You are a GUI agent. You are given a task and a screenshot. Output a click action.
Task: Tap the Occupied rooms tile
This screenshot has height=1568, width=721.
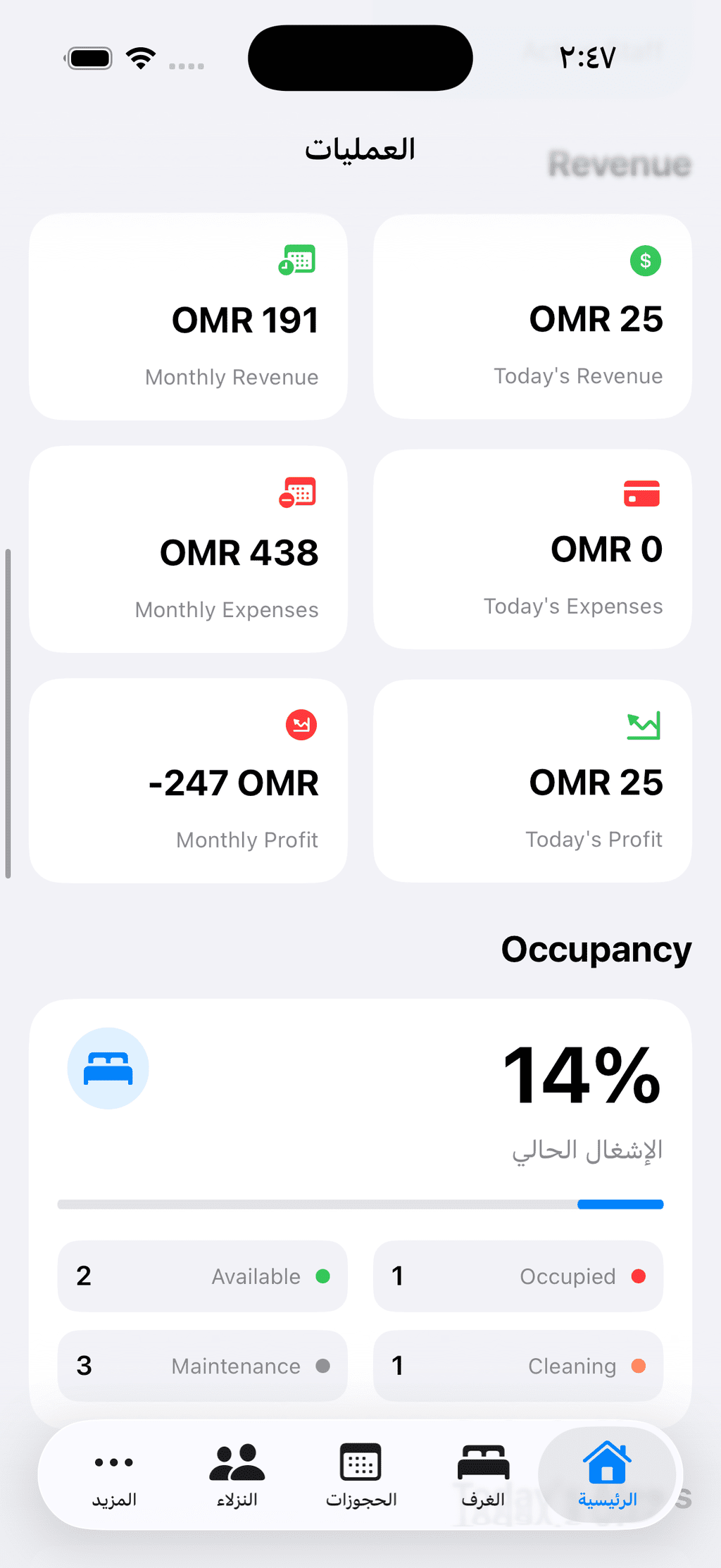tap(518, 1276)
